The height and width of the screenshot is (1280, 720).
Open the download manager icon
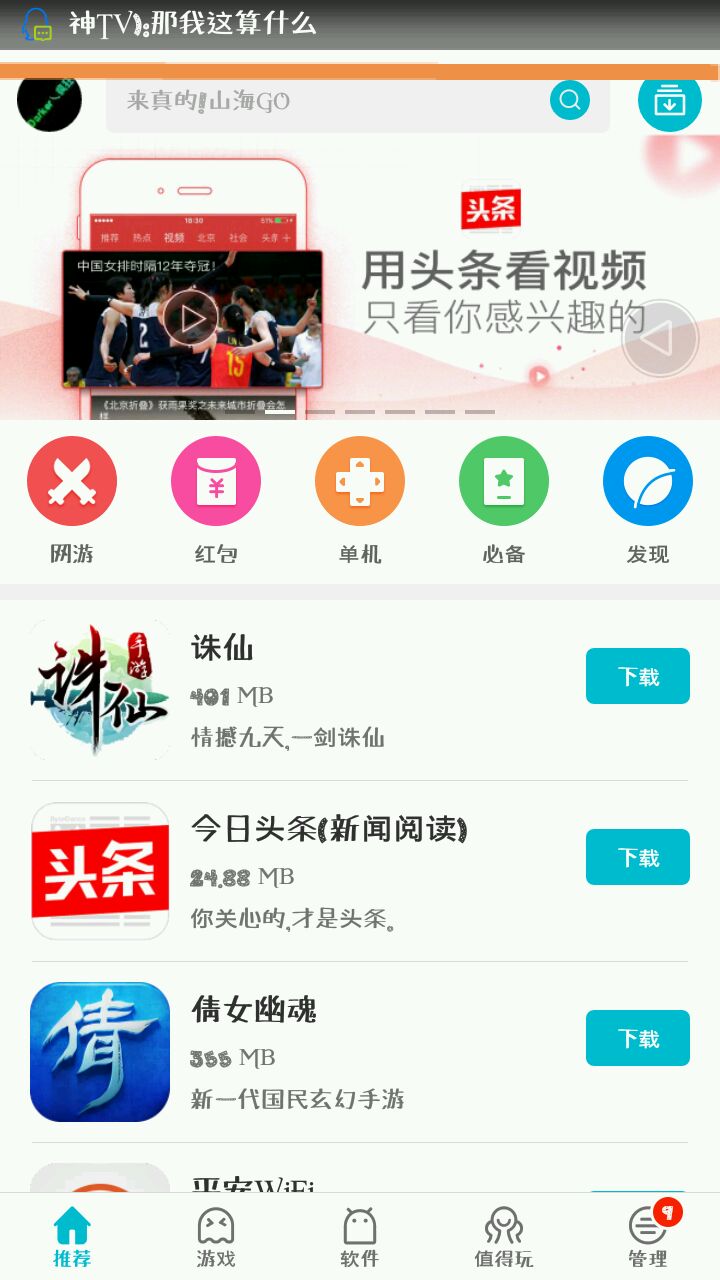point(670,101)
